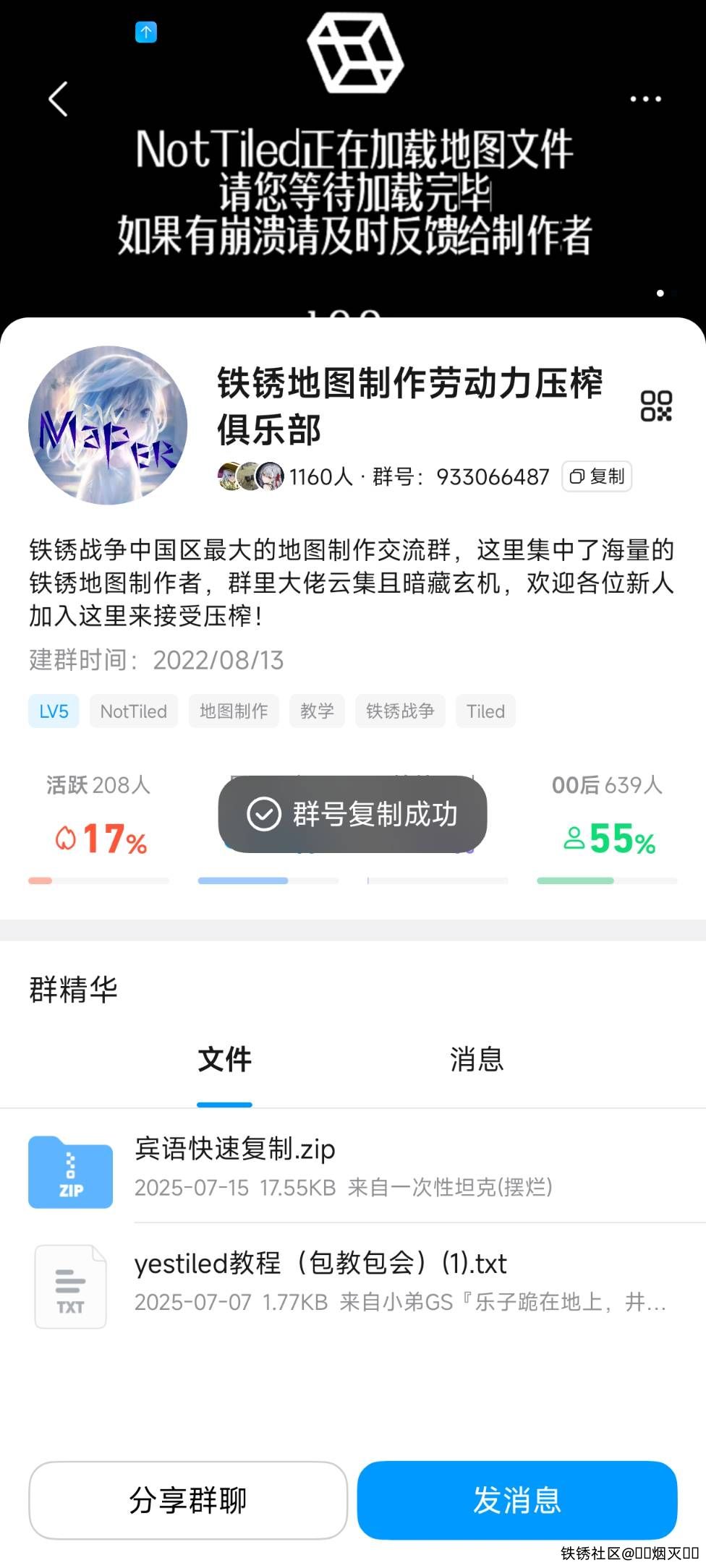Go back using the top-left arrow
The image size is (706, 1568).
tap(58, 99)
